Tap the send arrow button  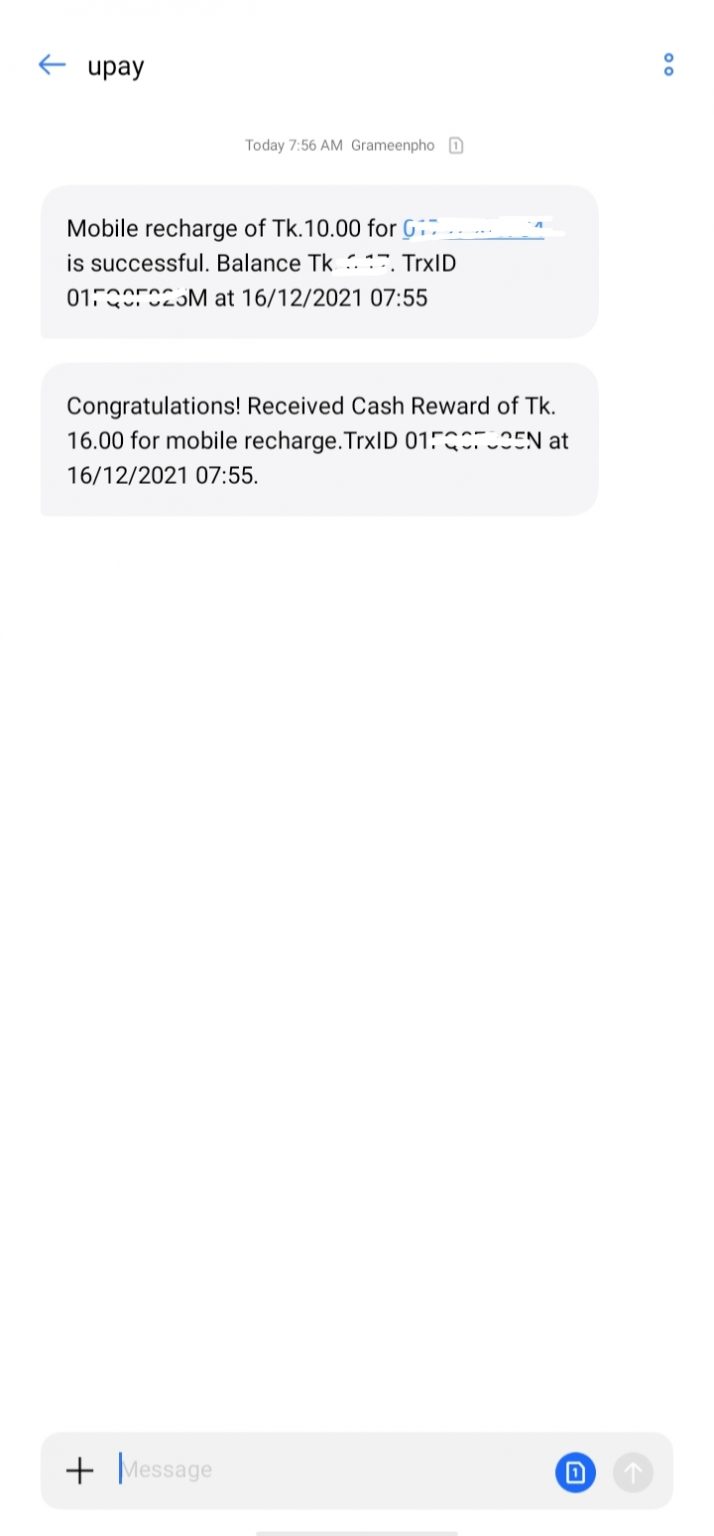pos(633,1472)
